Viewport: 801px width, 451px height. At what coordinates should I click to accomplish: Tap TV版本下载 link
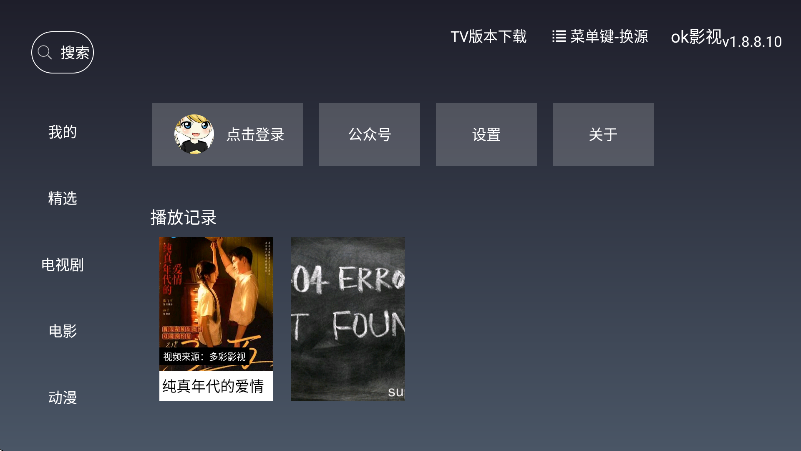[488, 37]
